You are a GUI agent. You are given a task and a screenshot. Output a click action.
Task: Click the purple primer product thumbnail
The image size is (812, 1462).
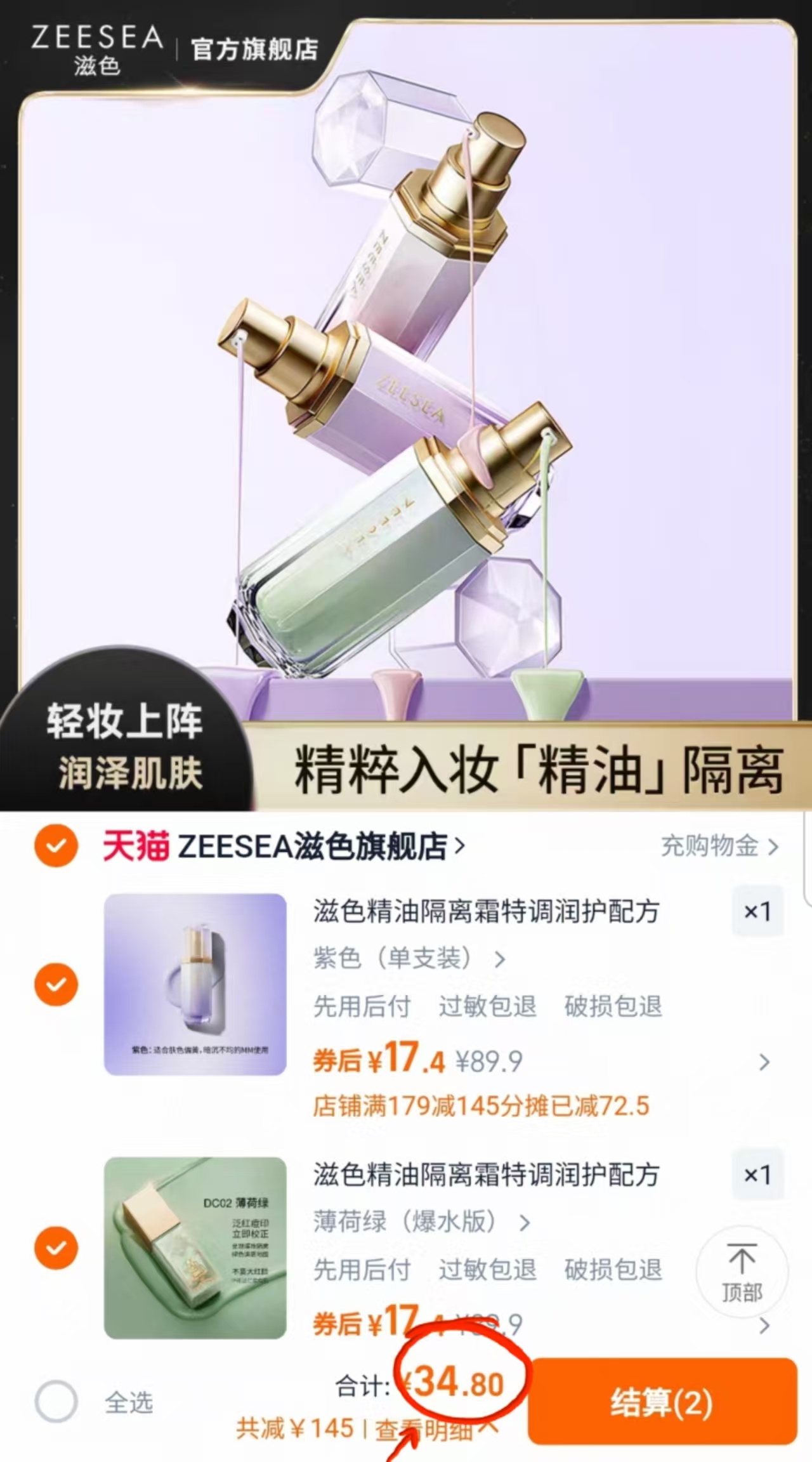click(194, 985)
